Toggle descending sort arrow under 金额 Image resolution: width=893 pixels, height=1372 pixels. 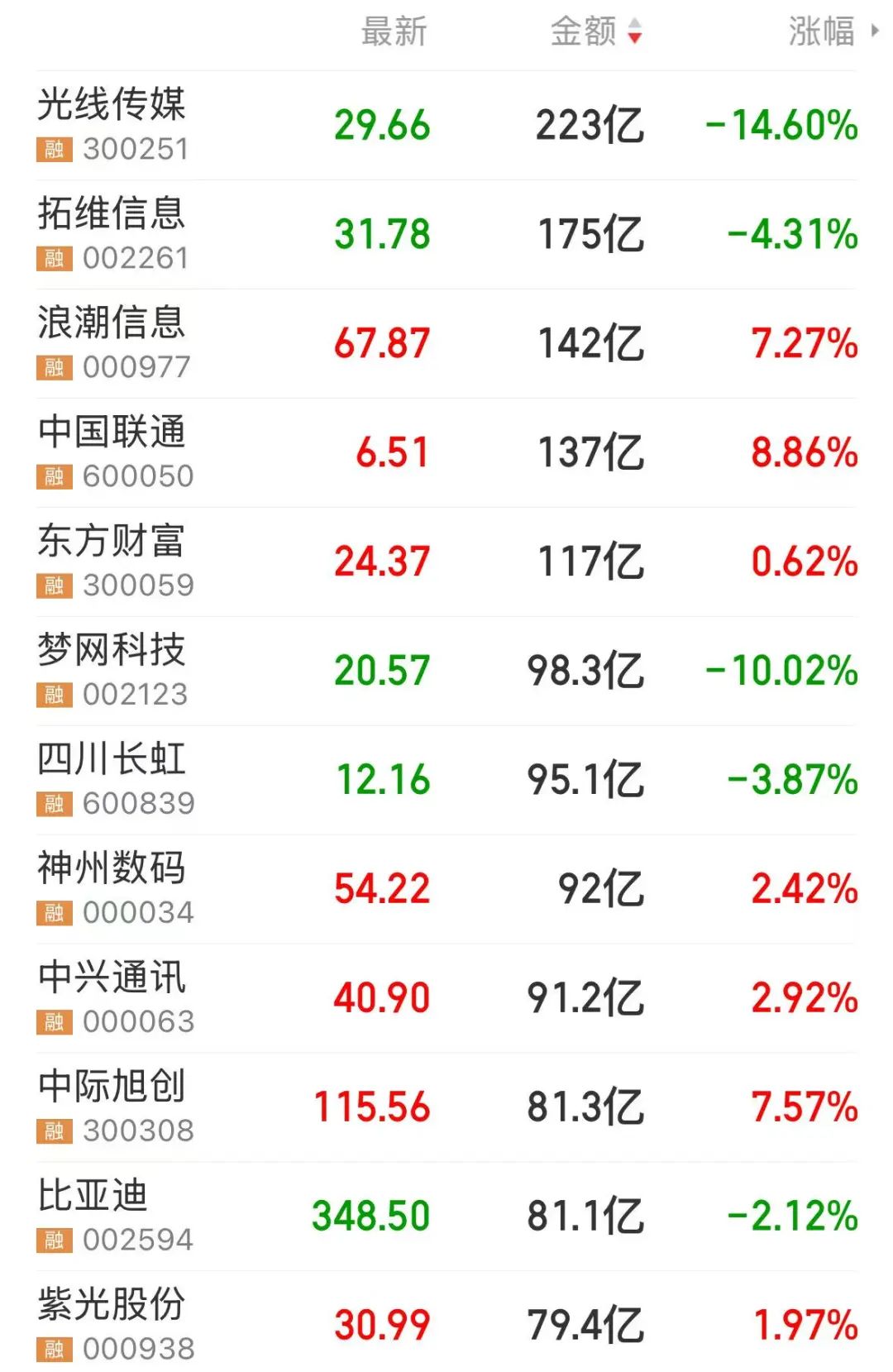635,36
